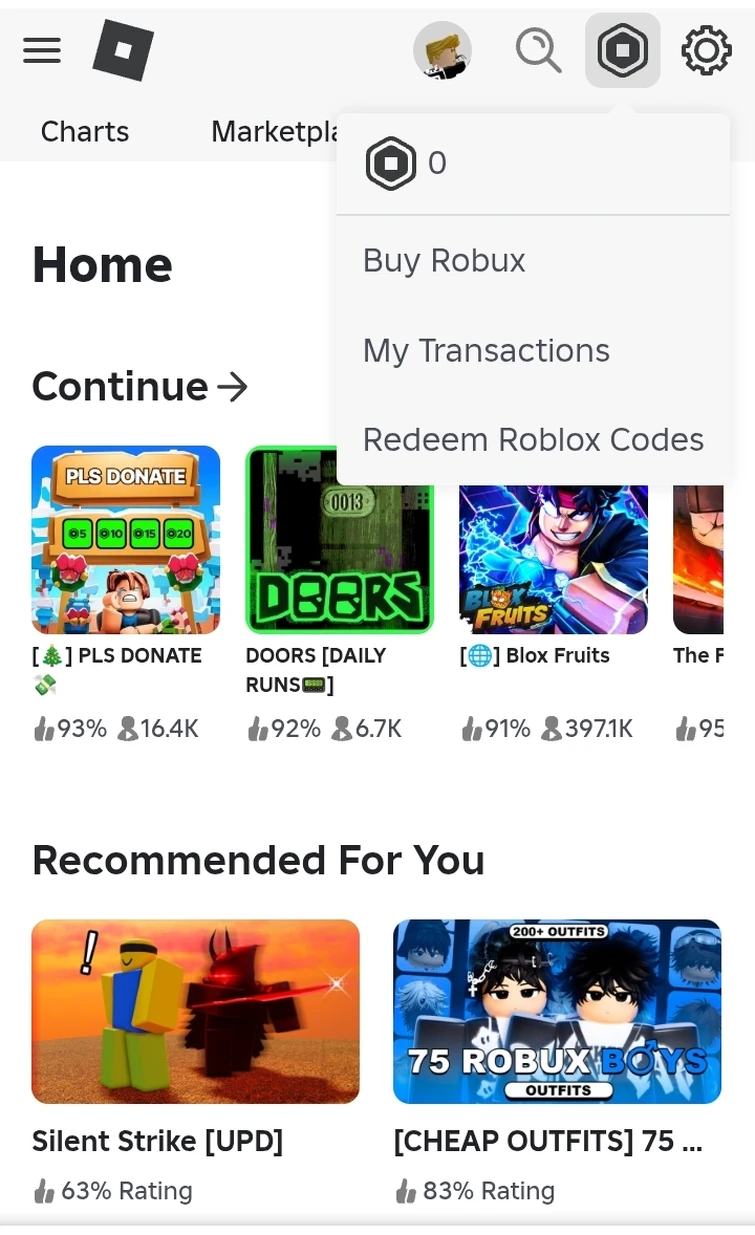Image resolution: width=755 pixels, height=1235 pixels.
Task: Switch to the Charts tab
Action: click(x=85, y=132)
